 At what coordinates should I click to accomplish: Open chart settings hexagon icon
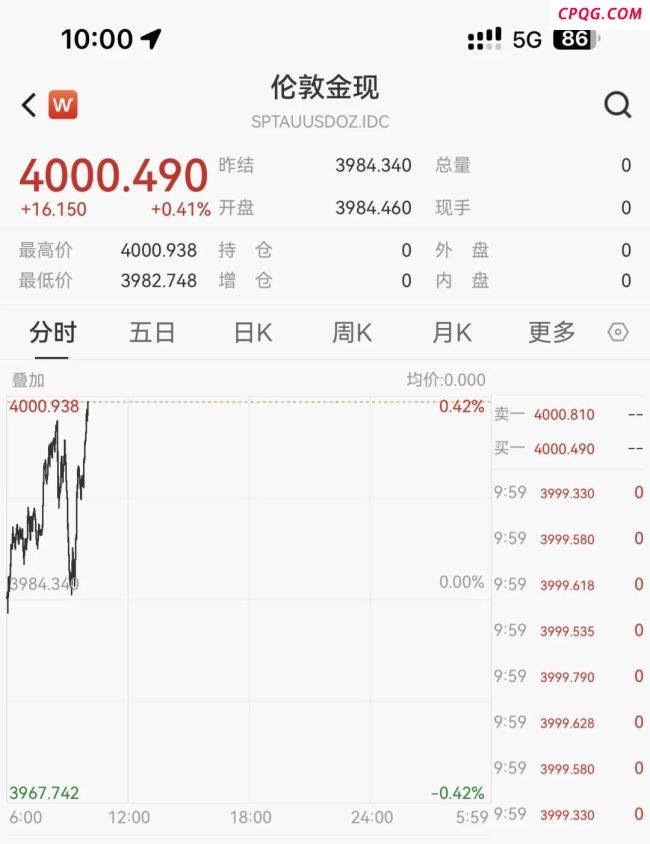(x=618, y=333)
